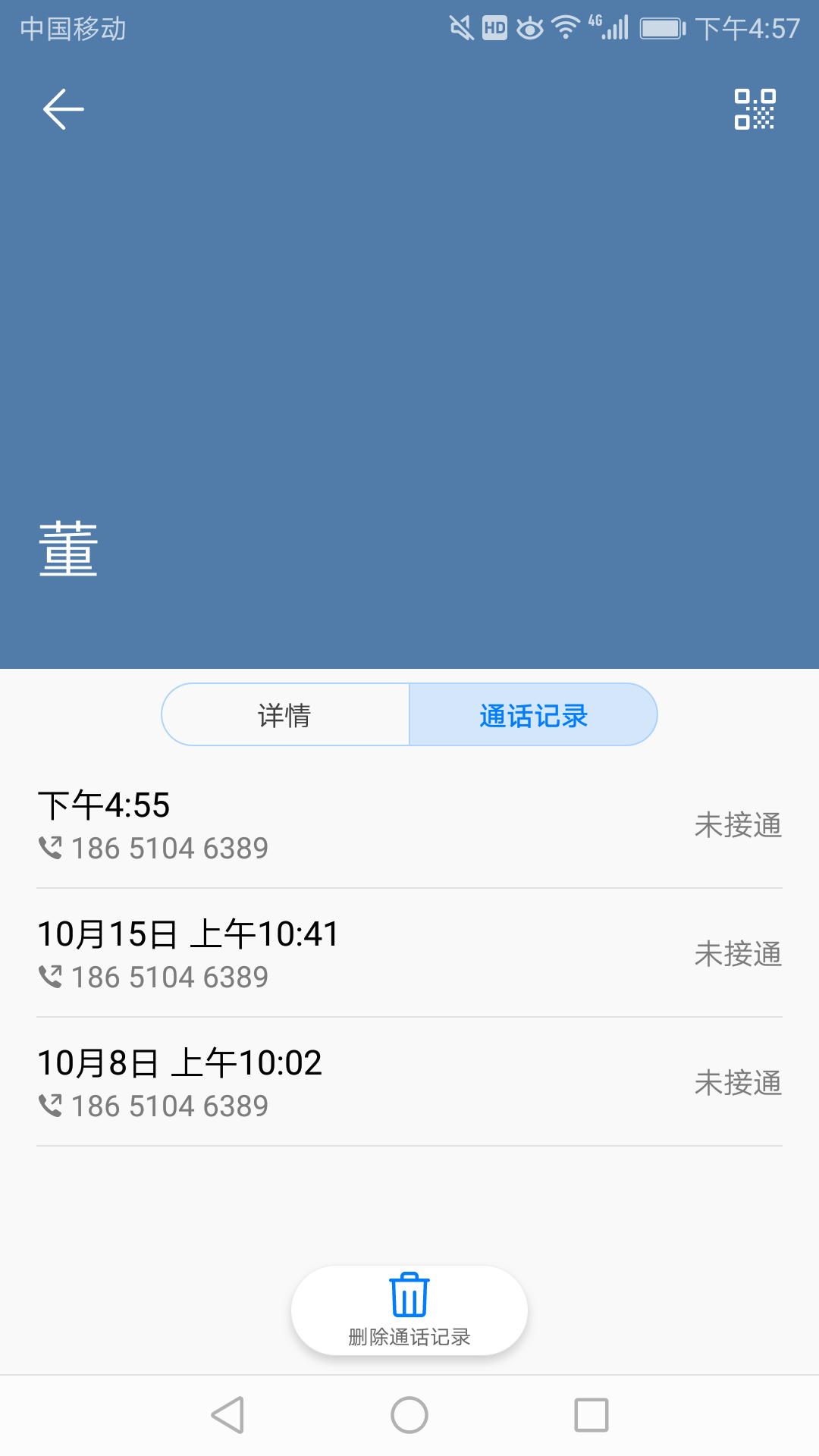This screenshot has height=1456, width=819.
Task: Open the contact QR code icon
Action: click(755, 109)
